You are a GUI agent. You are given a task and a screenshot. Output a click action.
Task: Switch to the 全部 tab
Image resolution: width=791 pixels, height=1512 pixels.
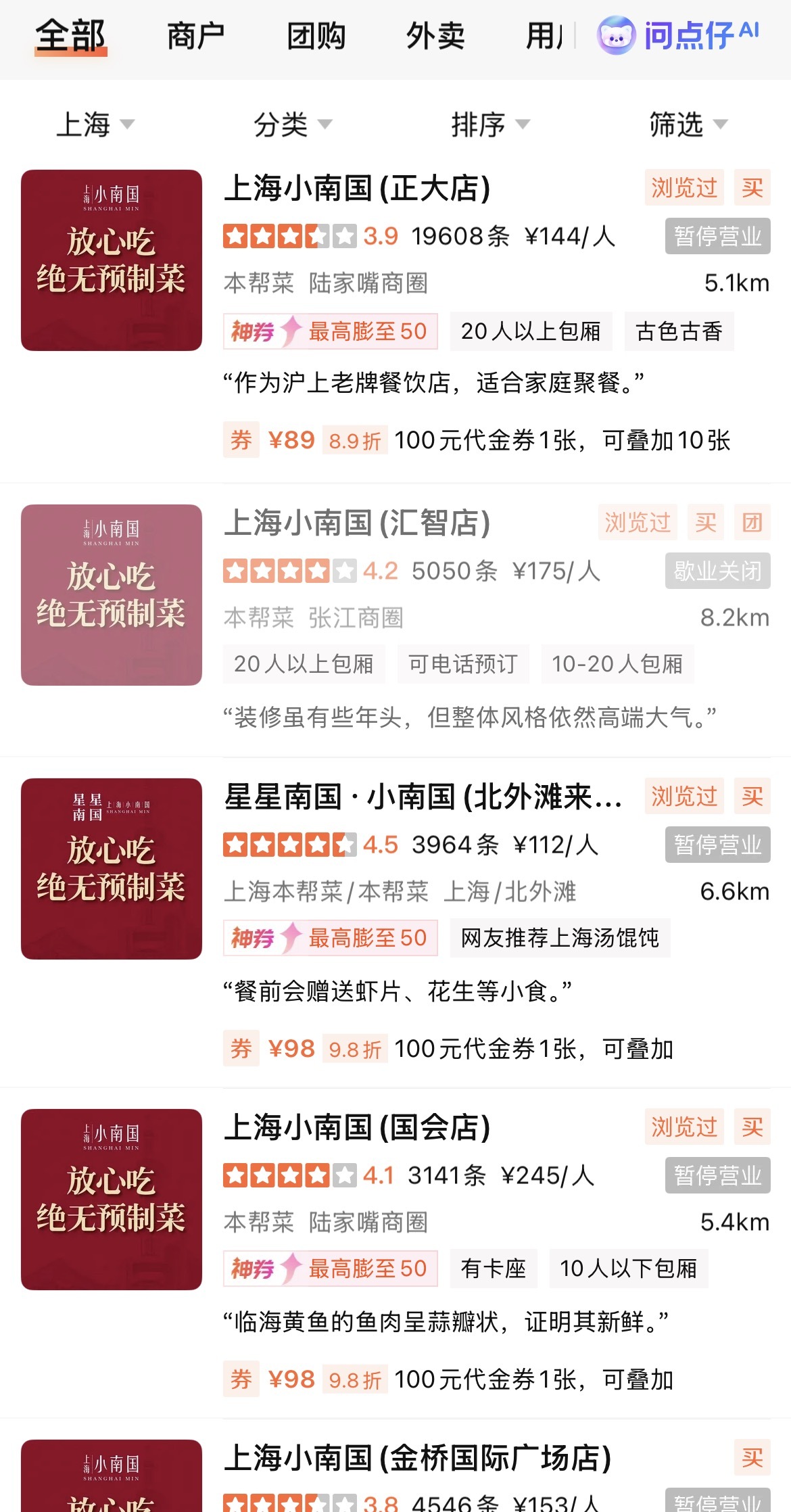click(70, 36)
